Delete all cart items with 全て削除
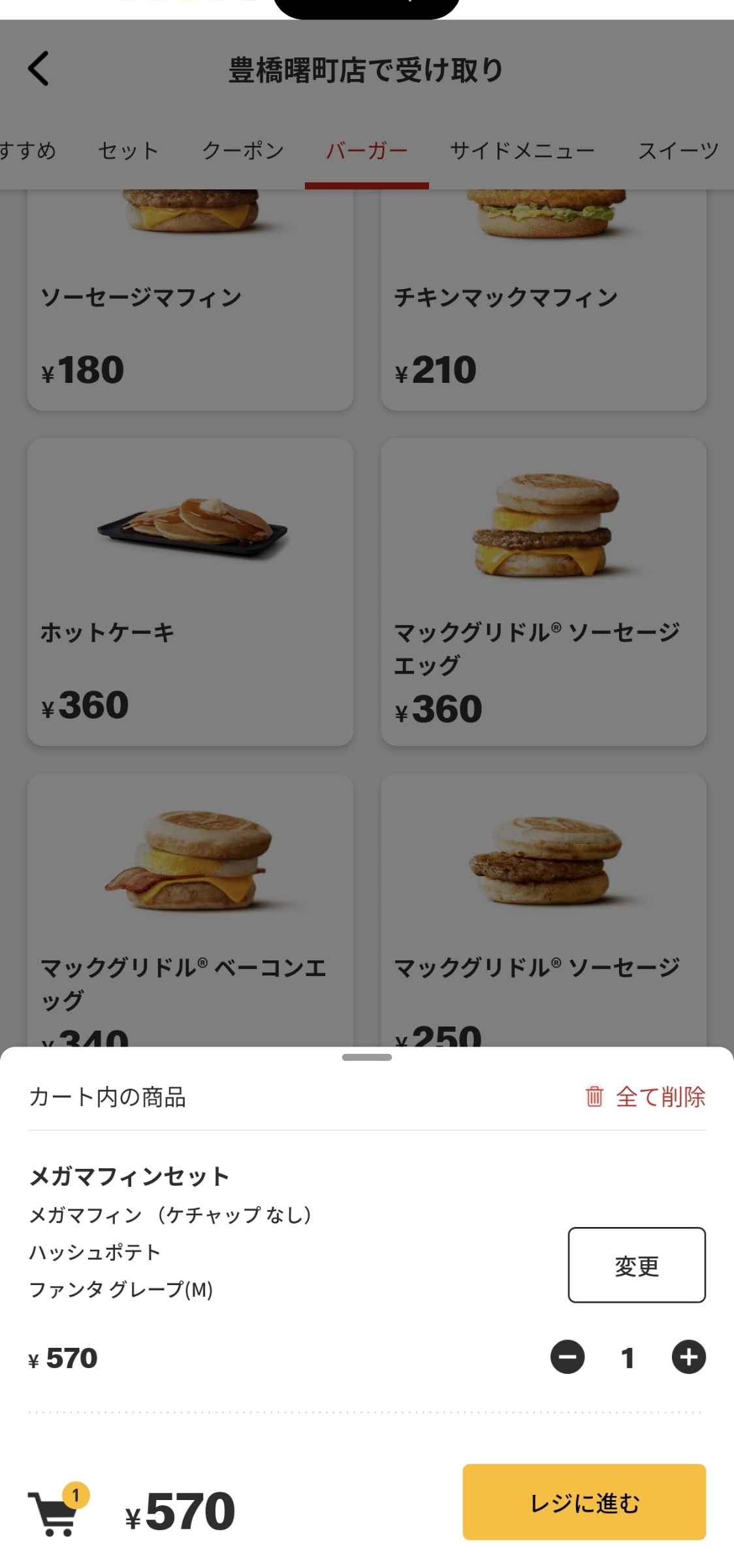 pyautogui.click(x=645, y=1097)
